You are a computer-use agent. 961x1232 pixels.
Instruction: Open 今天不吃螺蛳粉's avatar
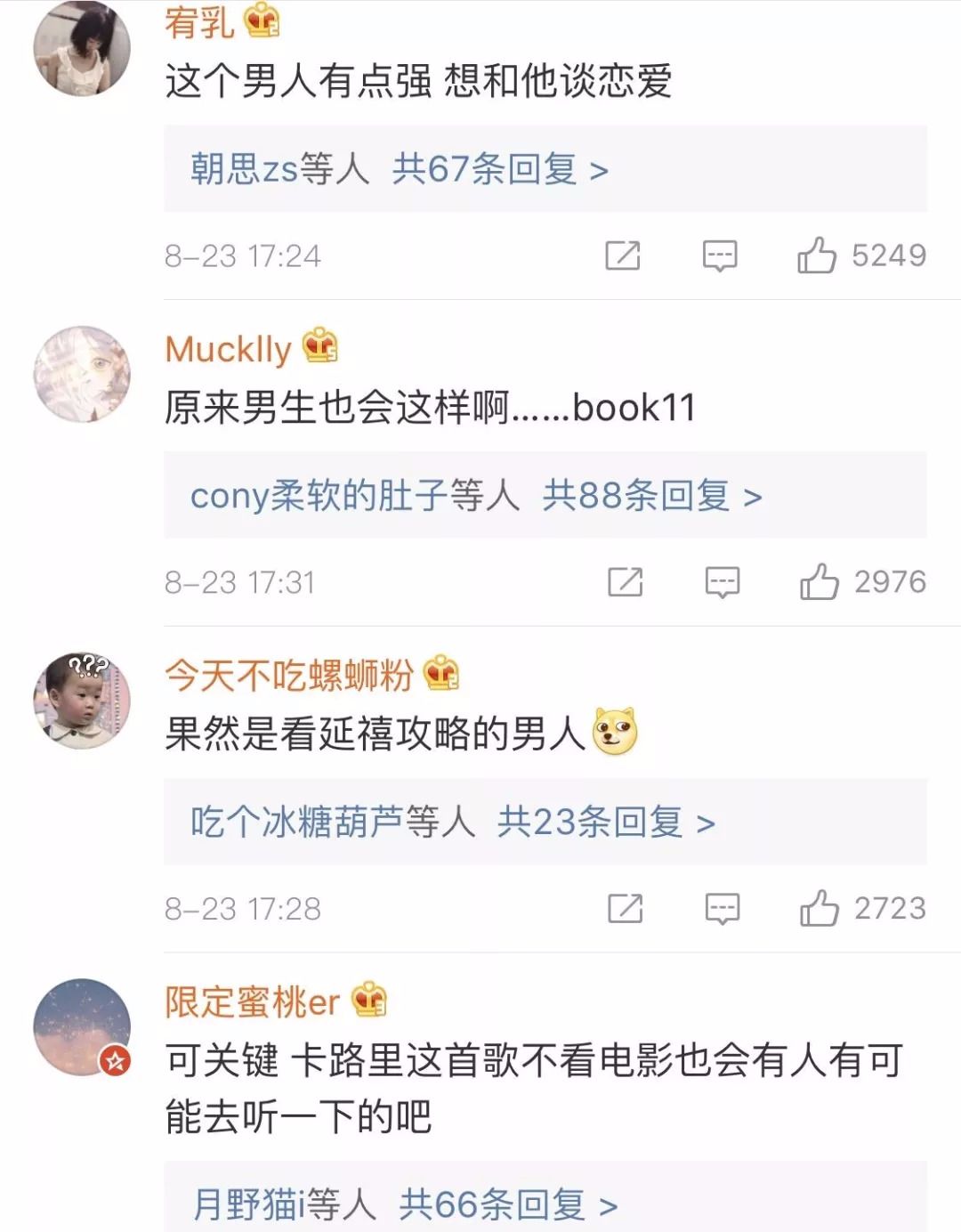click(82, 701)
